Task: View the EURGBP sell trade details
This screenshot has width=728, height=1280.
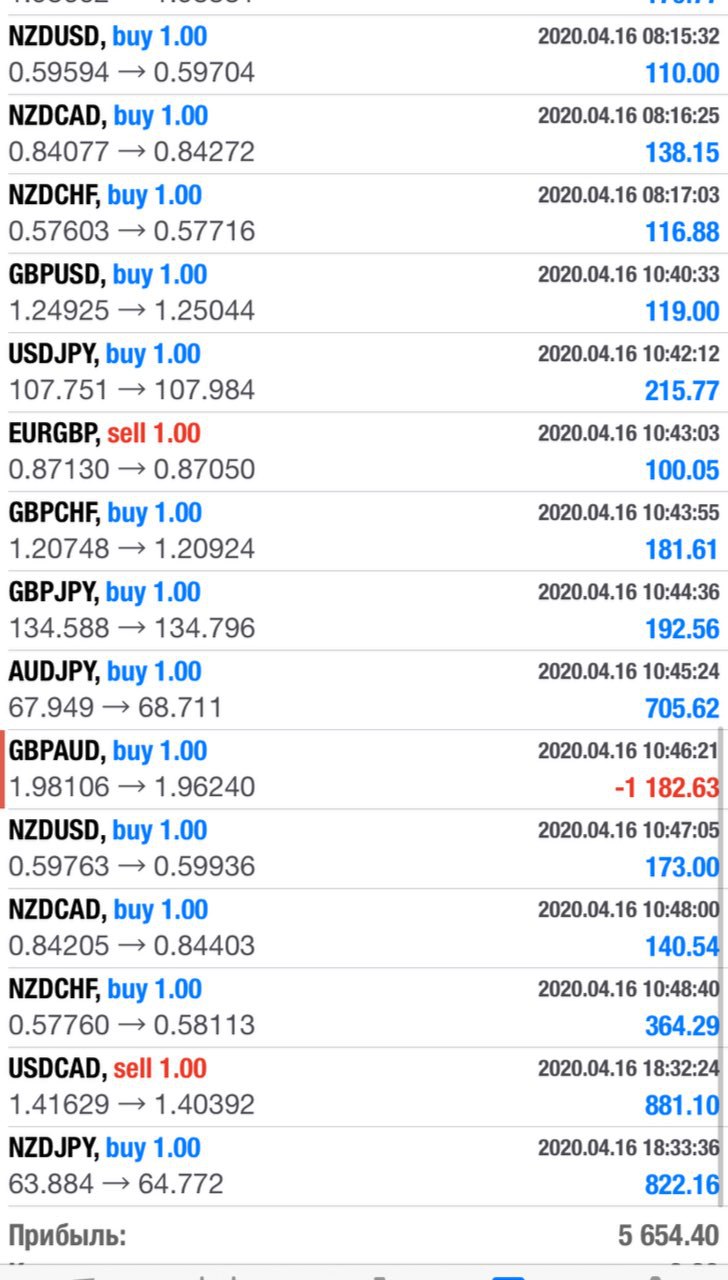Action: pos(364,452)
